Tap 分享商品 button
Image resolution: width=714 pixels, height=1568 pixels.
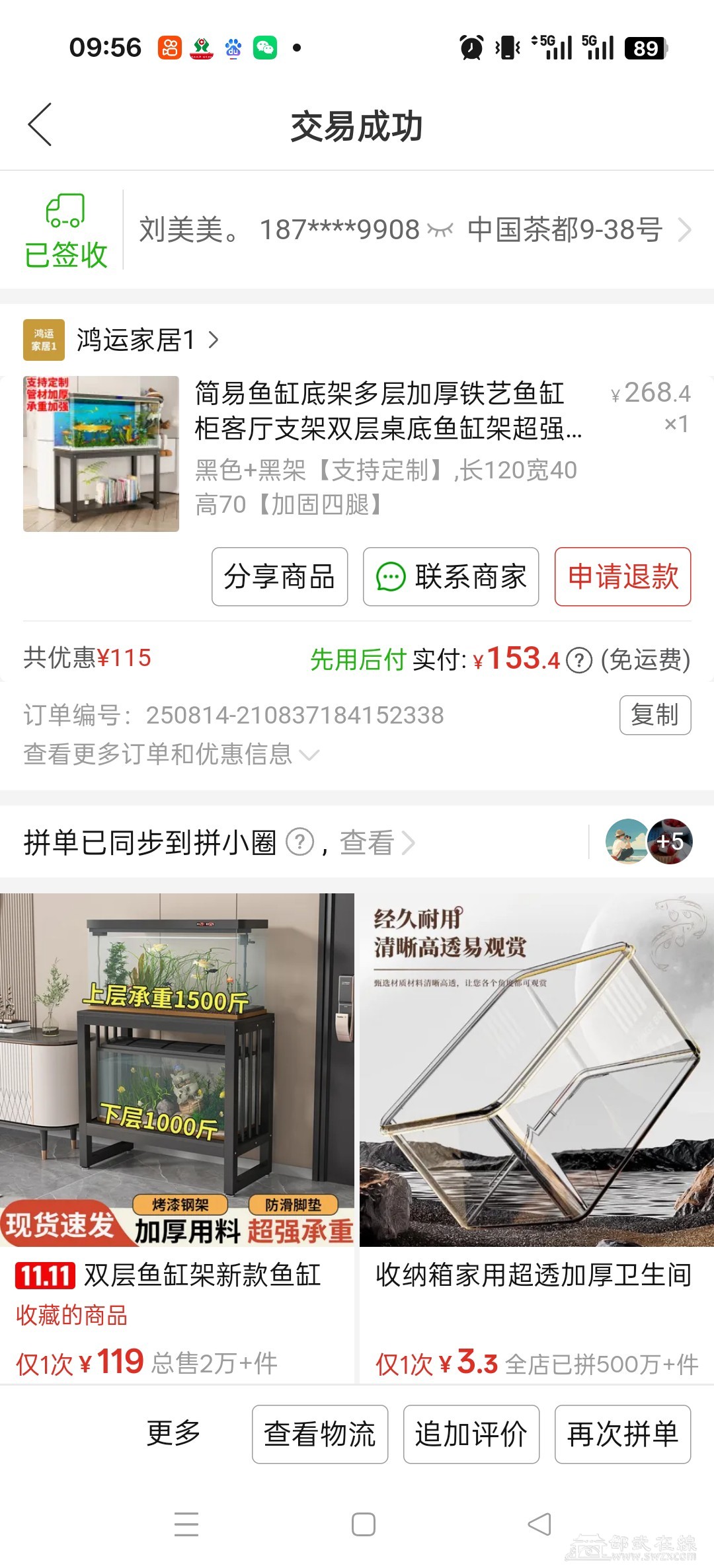click(279, 577)
